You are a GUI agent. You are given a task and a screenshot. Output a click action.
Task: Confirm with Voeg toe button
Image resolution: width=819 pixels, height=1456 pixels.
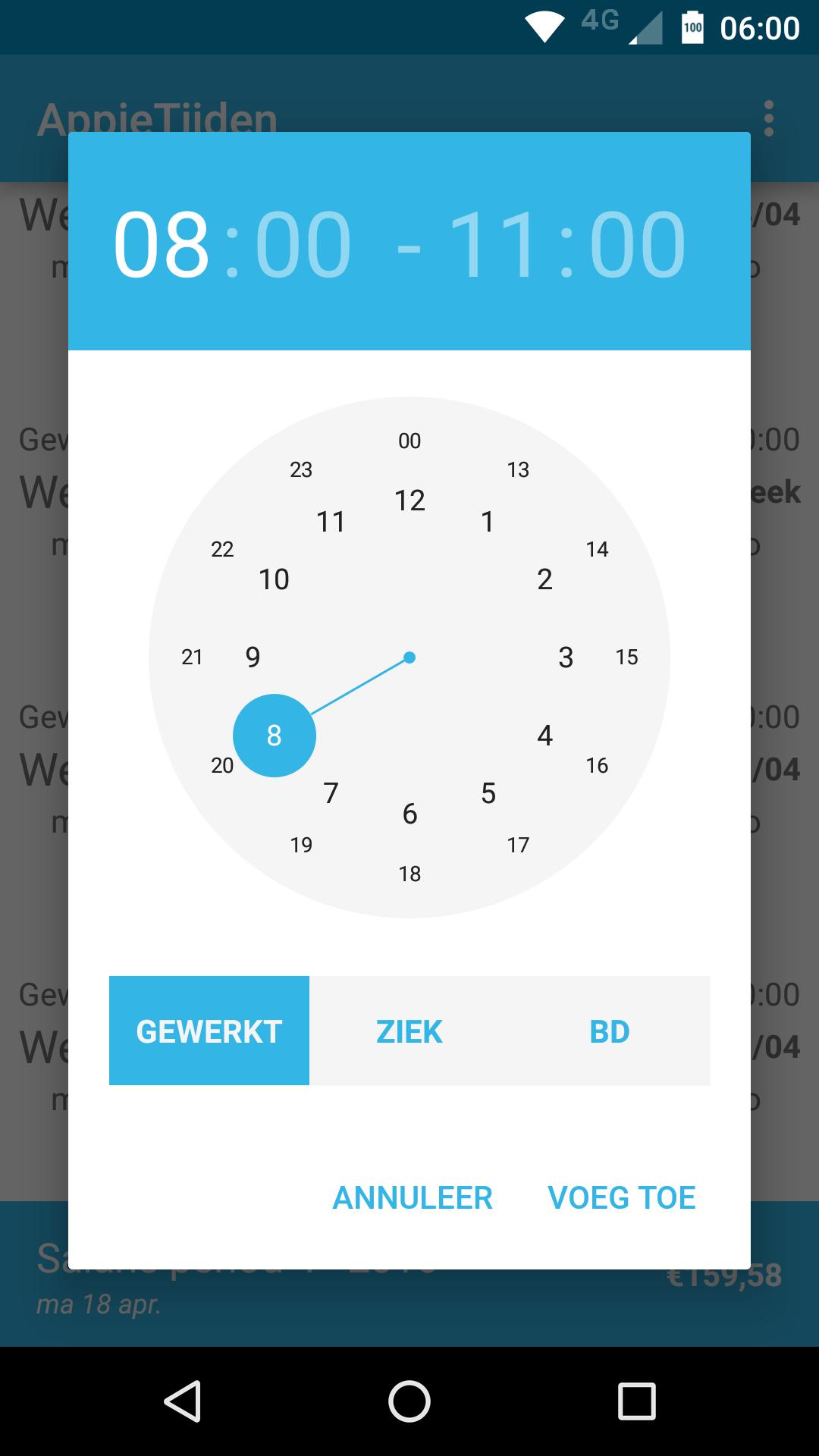621,1197
